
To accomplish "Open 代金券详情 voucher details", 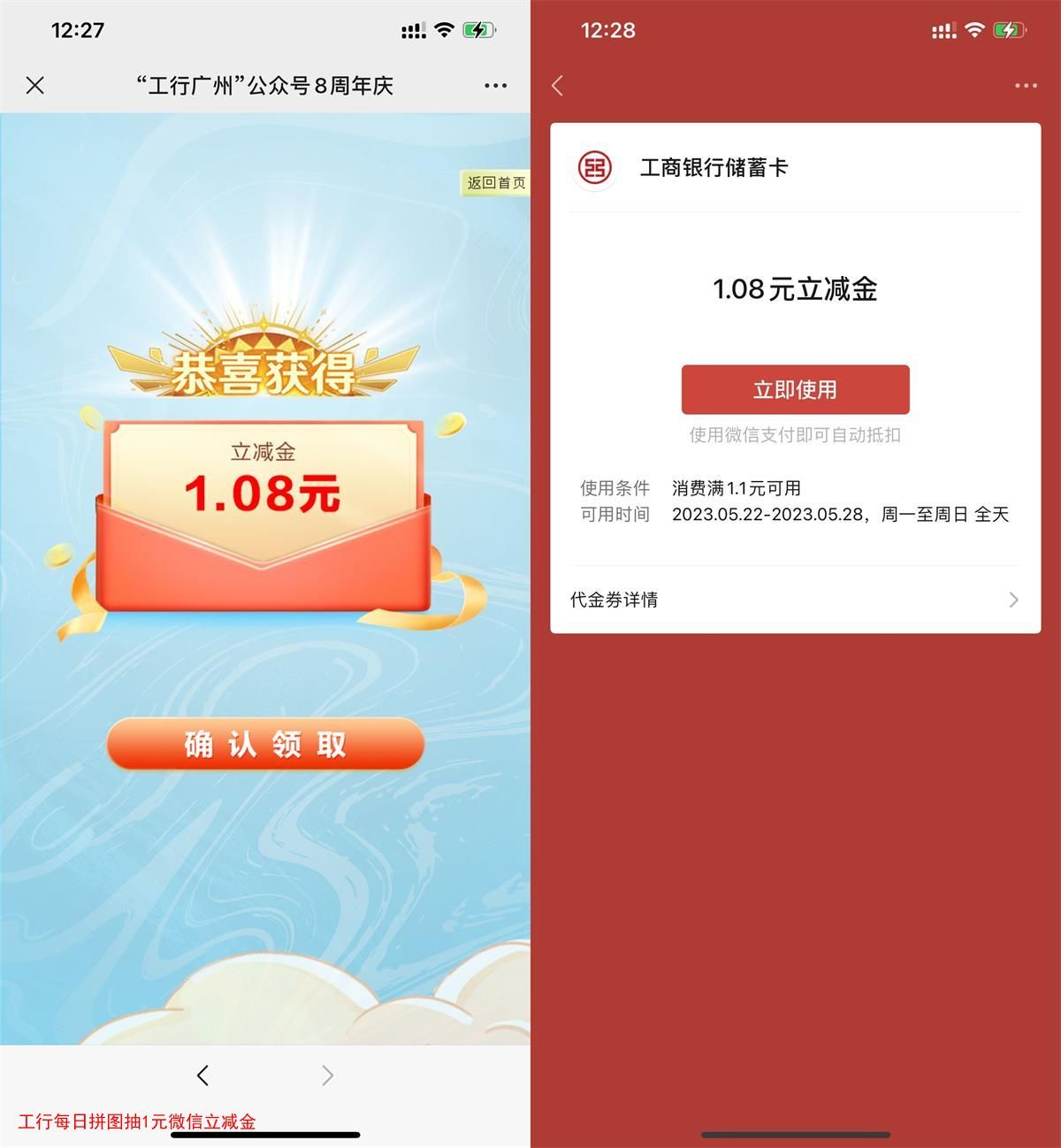I will [x=794, y=600].
